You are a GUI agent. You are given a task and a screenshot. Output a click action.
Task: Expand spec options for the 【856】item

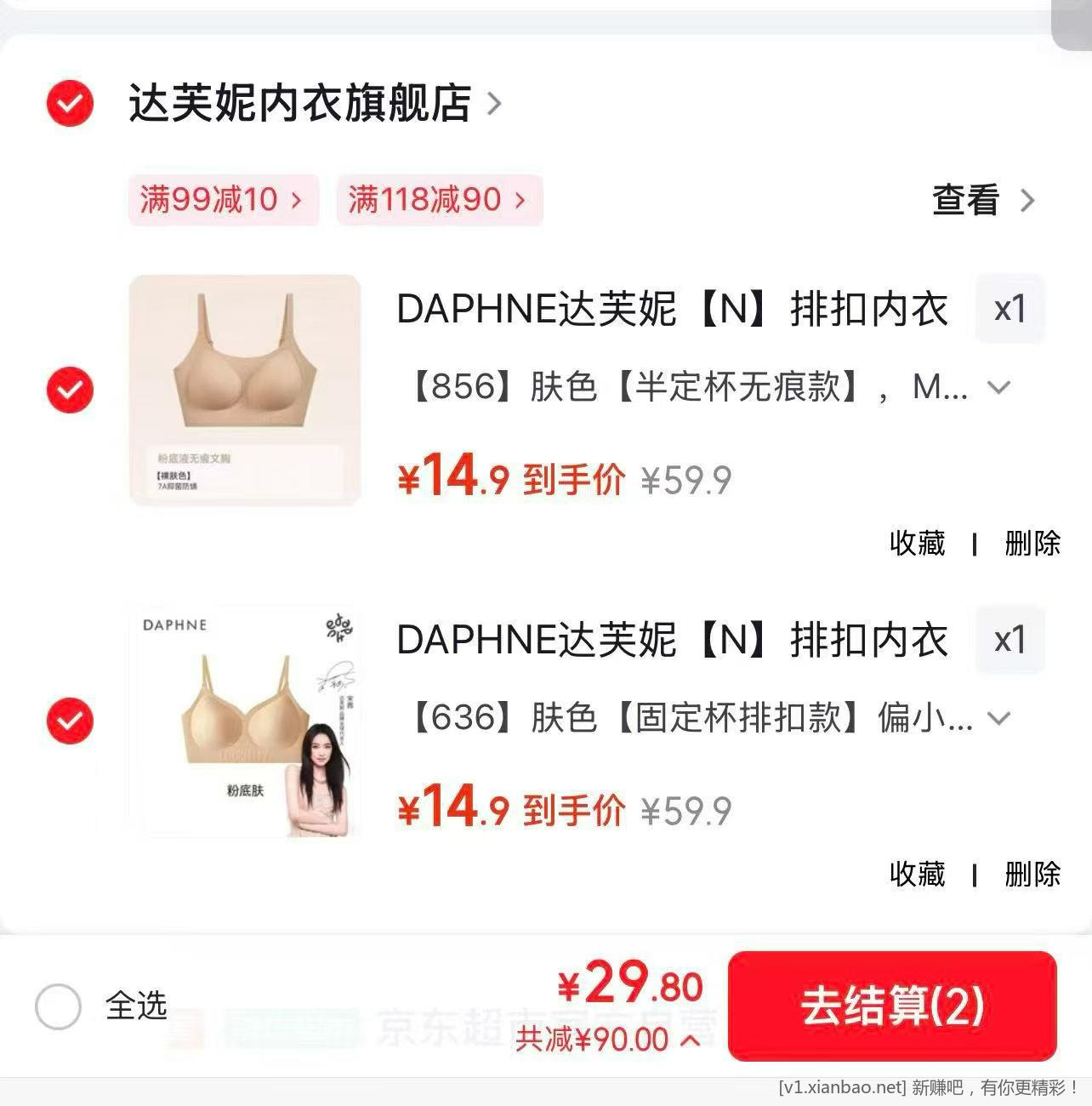998,390
